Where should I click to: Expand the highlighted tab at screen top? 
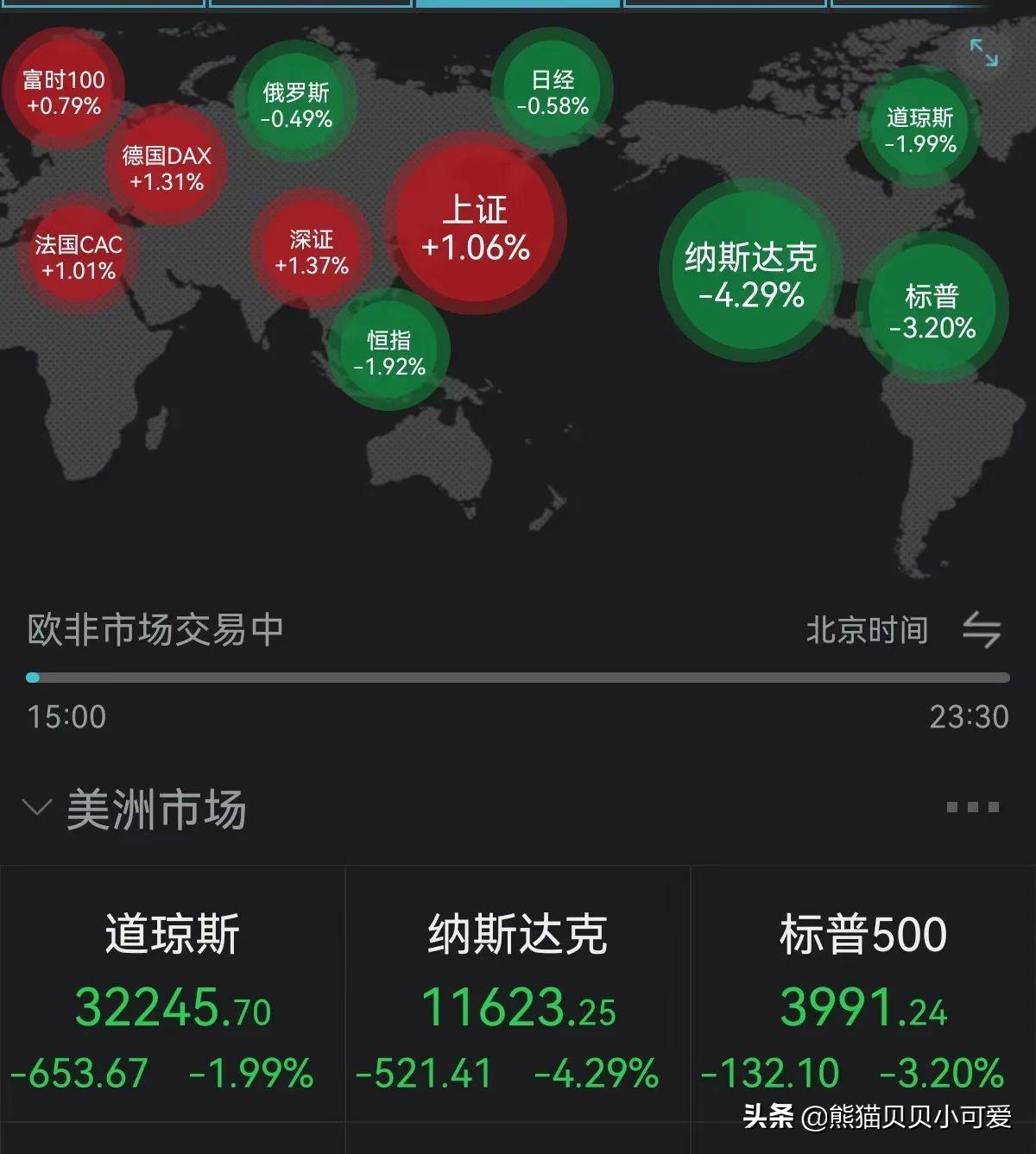pos(516,7)
